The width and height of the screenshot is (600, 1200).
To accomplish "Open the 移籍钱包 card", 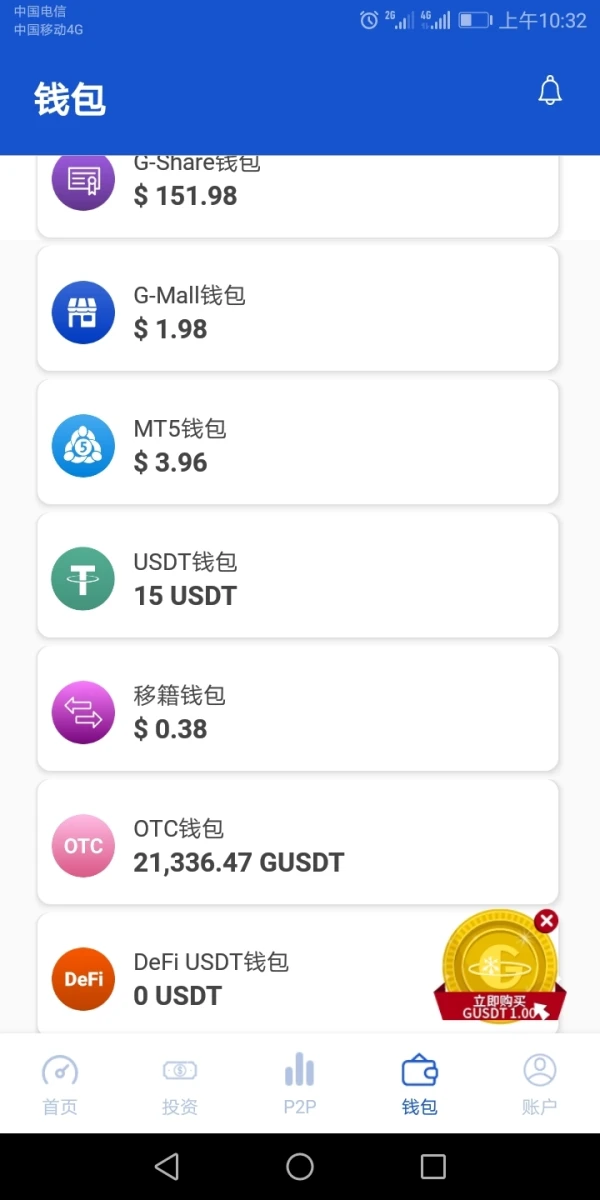I will (297, 709).
